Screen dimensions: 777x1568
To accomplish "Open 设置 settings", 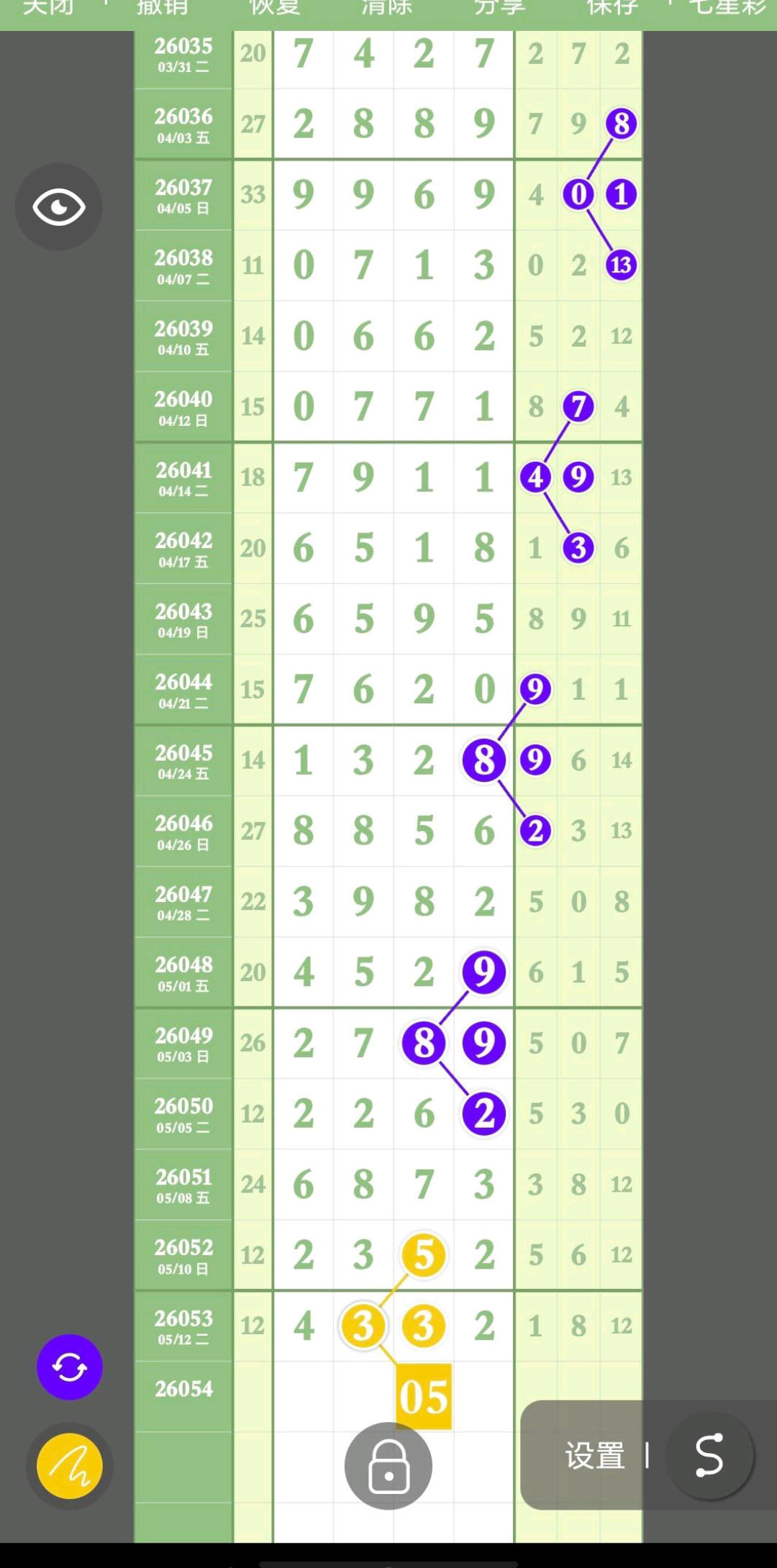I will (594, 1456).
